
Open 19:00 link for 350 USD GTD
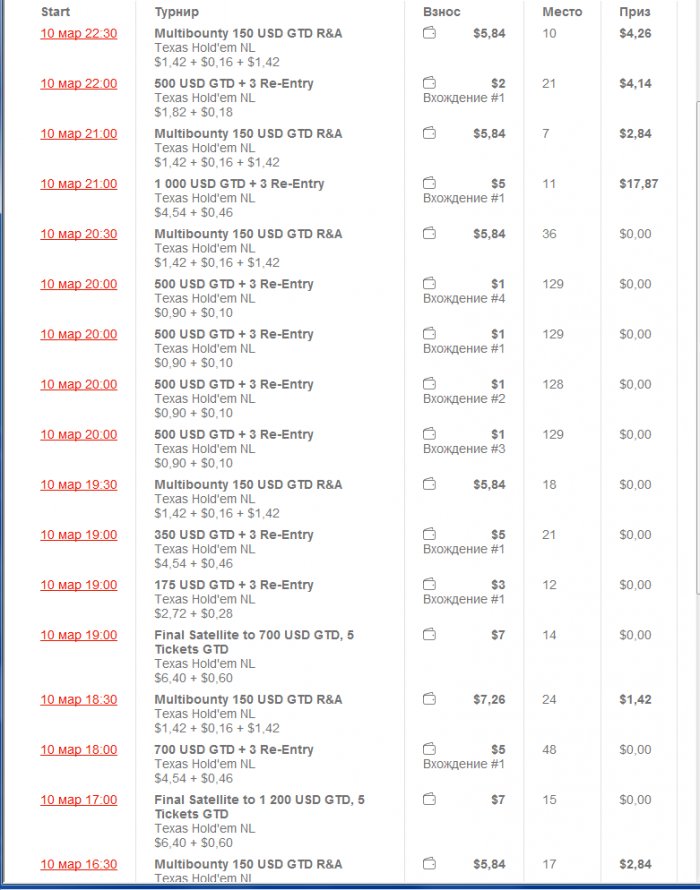[x=78, y=535]
